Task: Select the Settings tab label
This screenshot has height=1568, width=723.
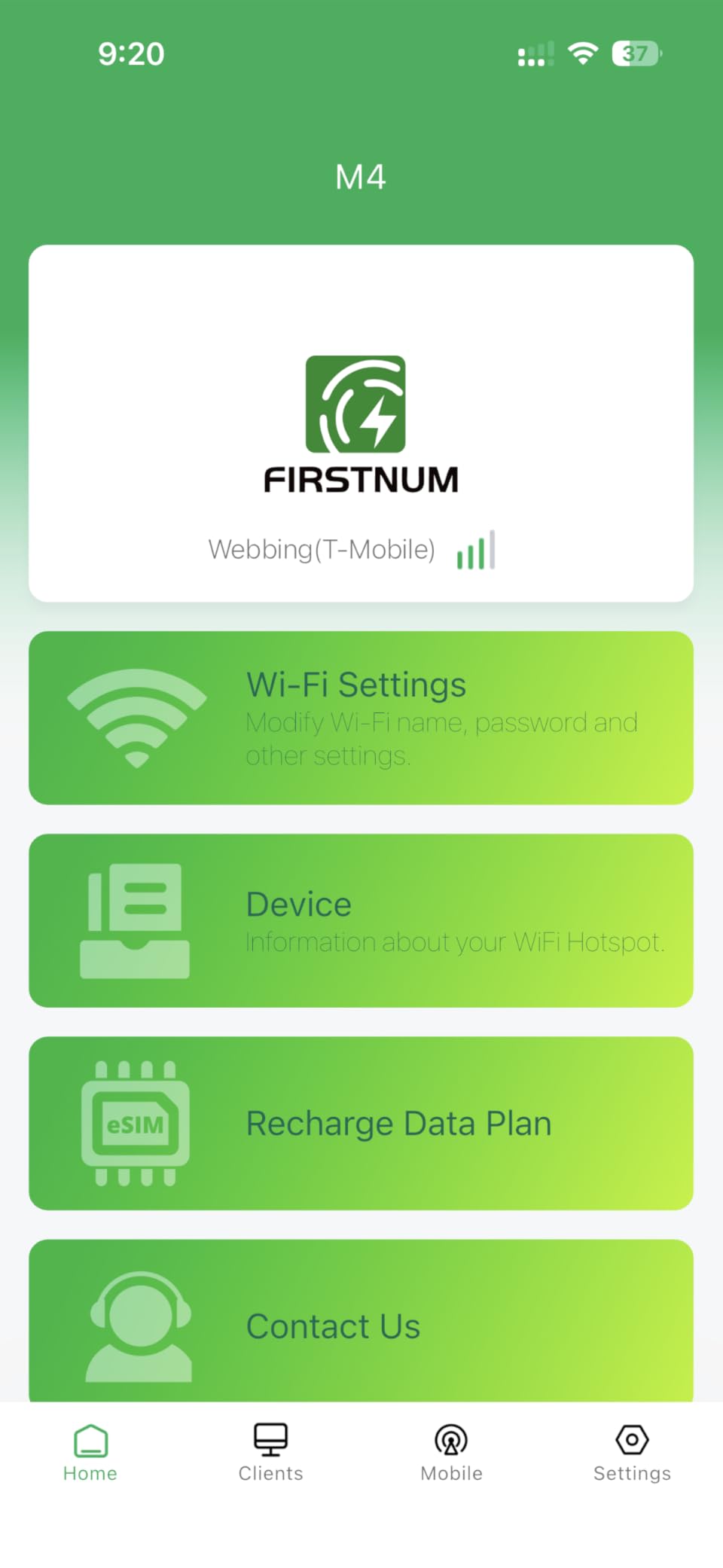Action: 632,1473
